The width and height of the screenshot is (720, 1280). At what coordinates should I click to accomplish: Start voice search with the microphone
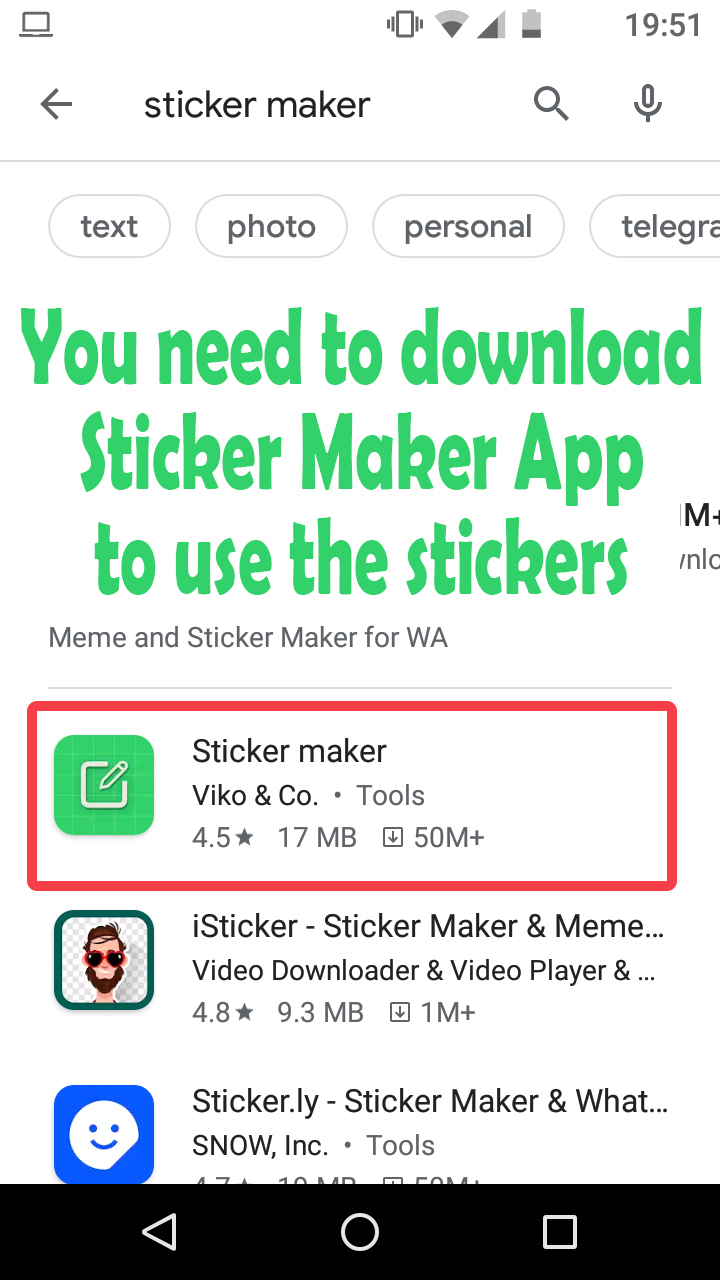pos(648,103)
